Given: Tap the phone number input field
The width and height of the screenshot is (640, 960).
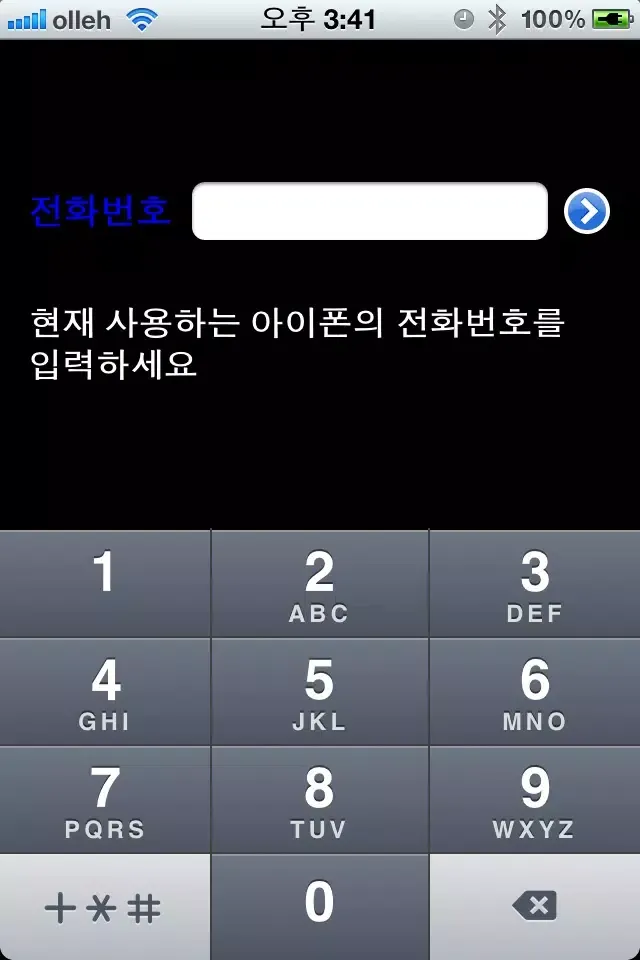Looking at the screenshot, I should [x=369, y=211].
